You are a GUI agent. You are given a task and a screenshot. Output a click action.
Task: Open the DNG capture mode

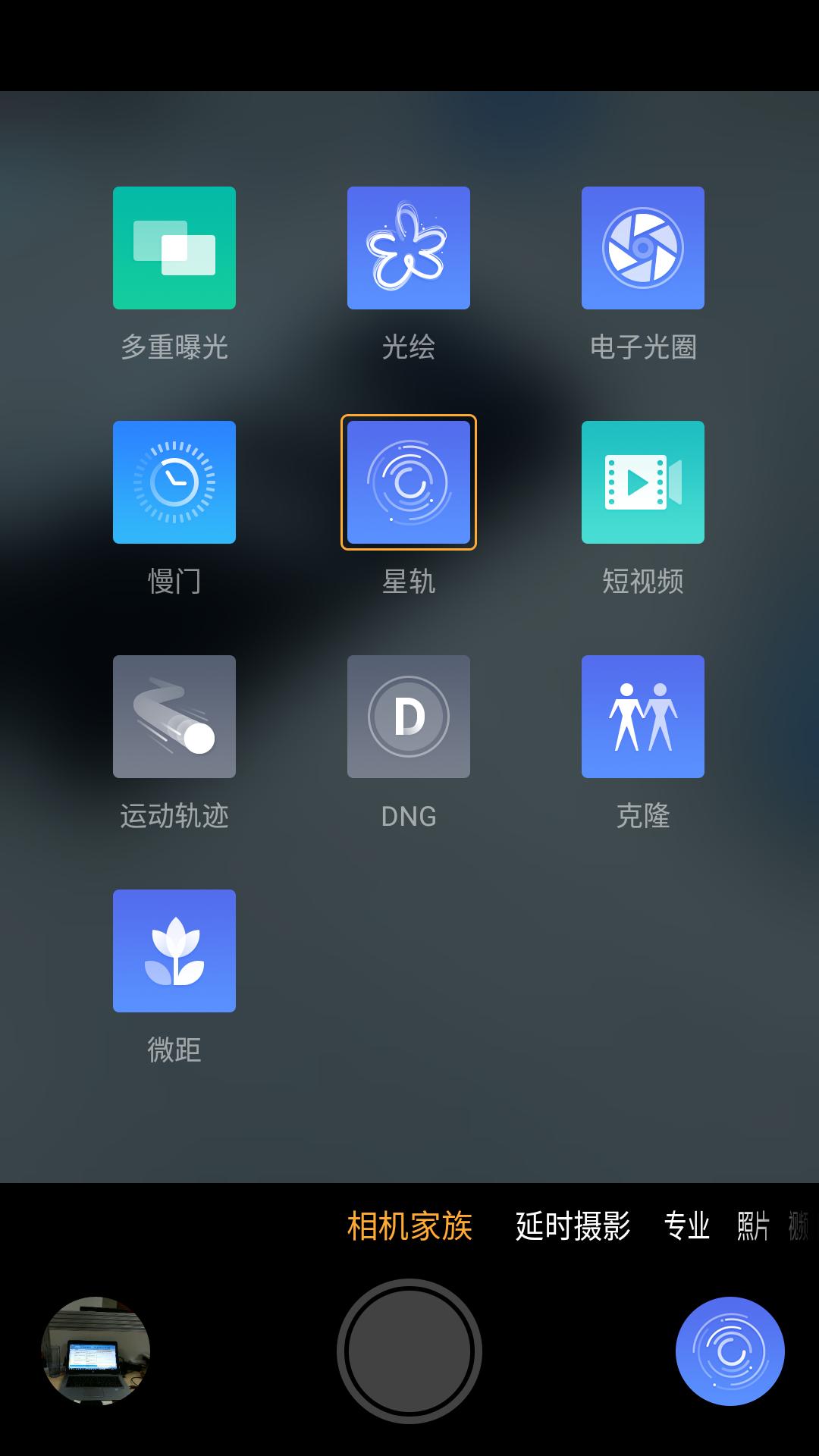coord(409,716)
